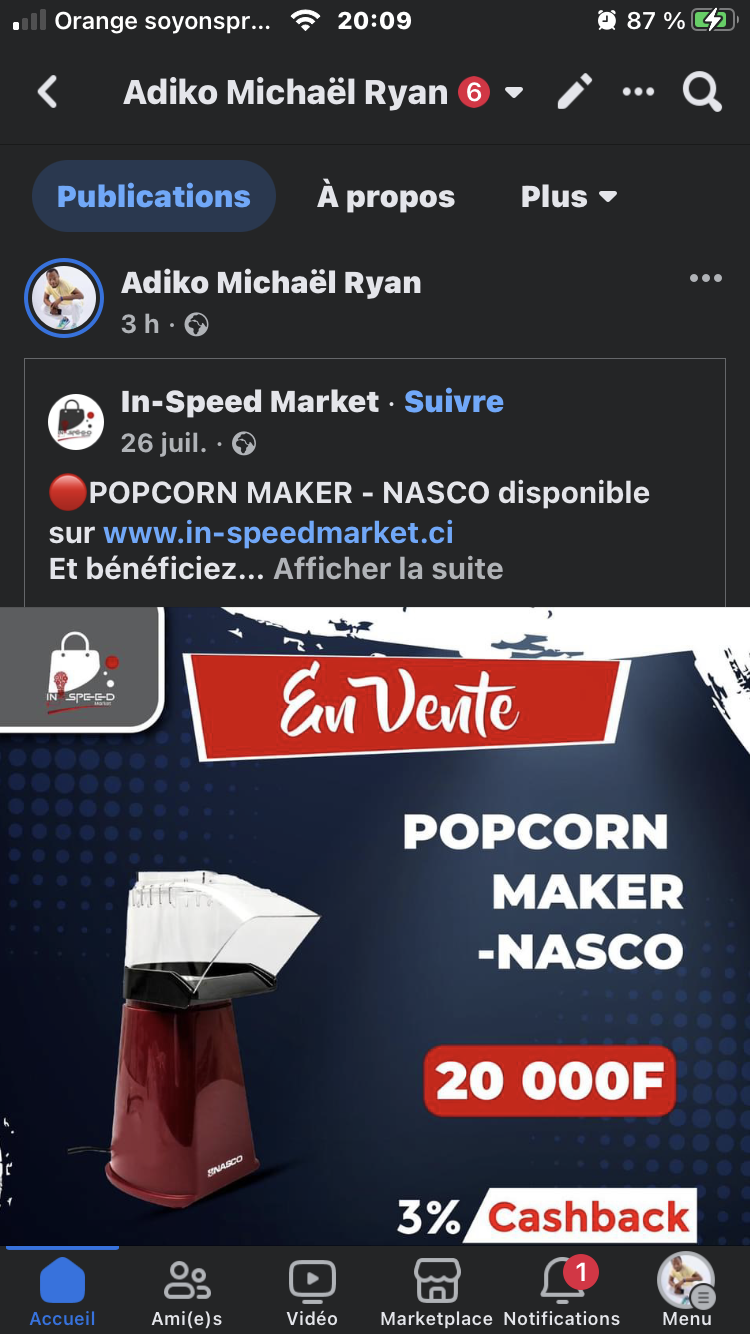Screen dimensions: 750x1334
Task: Open the Ami(e)s tab
Action: pyautogui.click(x=187, y=1292)
